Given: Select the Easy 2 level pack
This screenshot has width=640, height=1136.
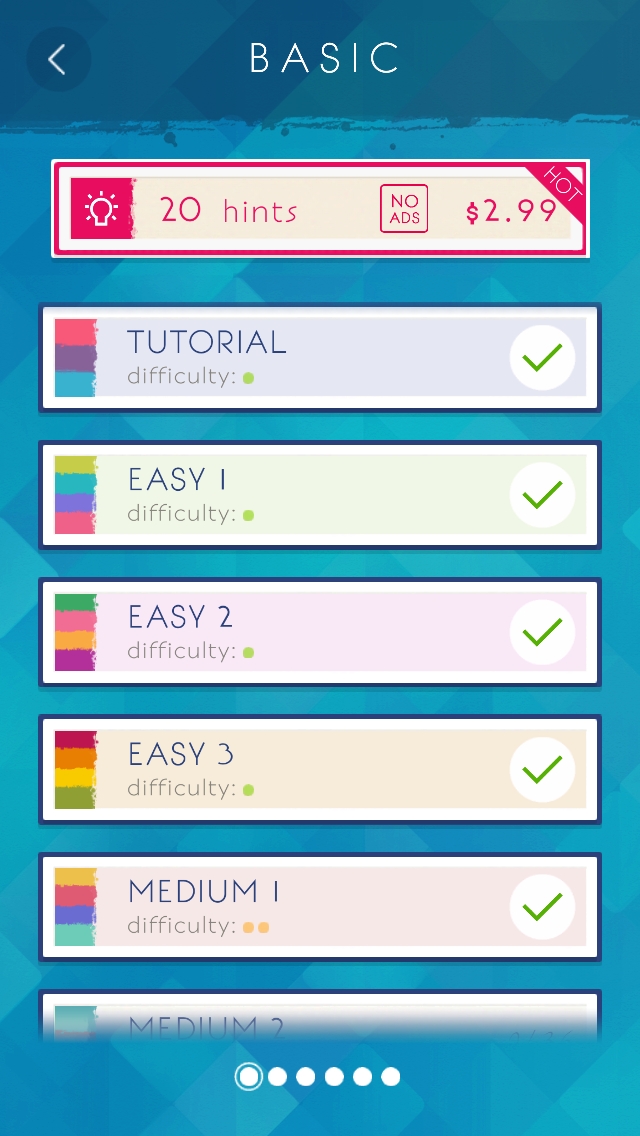Looking at the screenshot, I should click(320, 632).
